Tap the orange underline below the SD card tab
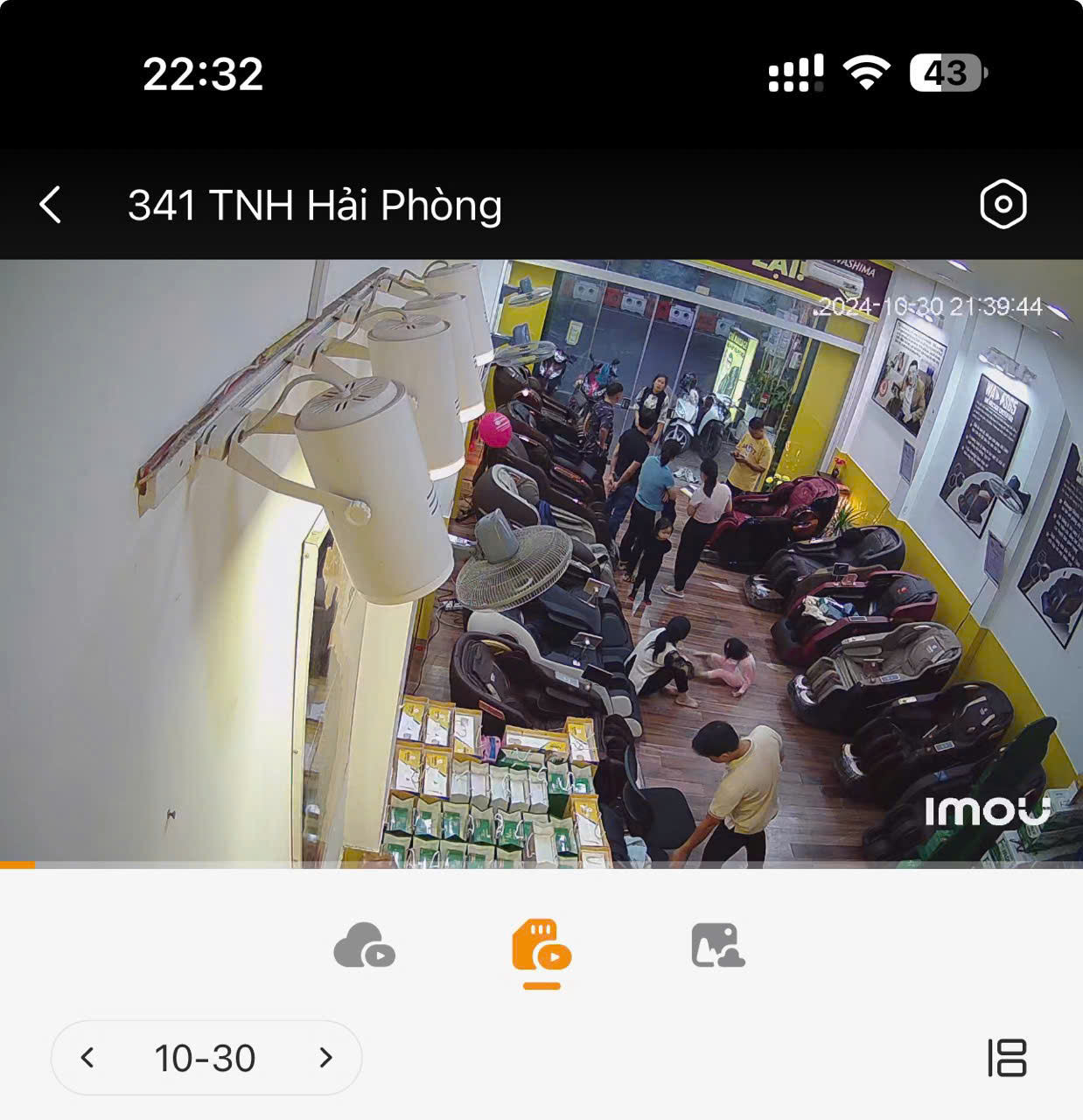Screen dimensions: 1083x1120 point(542,987)
